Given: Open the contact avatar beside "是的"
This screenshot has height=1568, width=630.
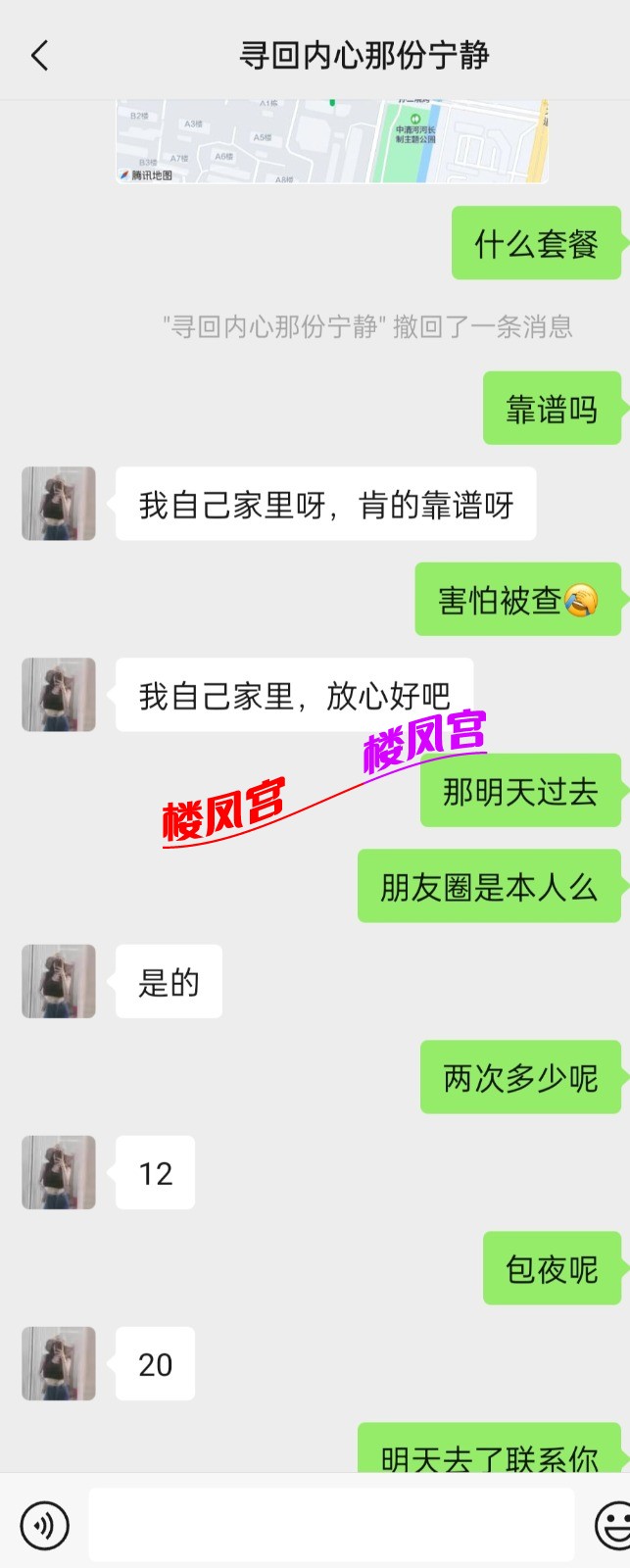Looking at the screenshot, I should [59, 981].
